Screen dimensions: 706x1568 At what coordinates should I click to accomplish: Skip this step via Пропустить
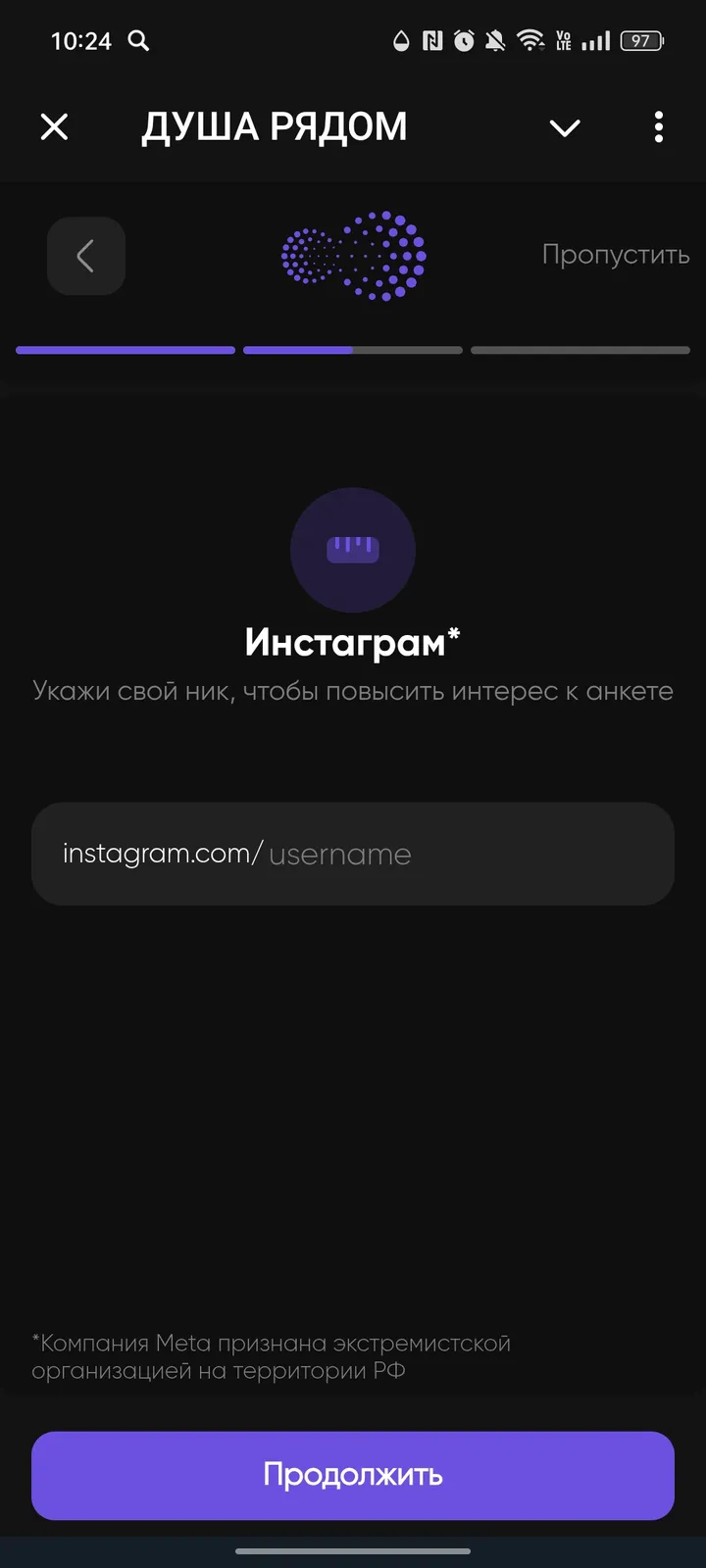point(616,255)
